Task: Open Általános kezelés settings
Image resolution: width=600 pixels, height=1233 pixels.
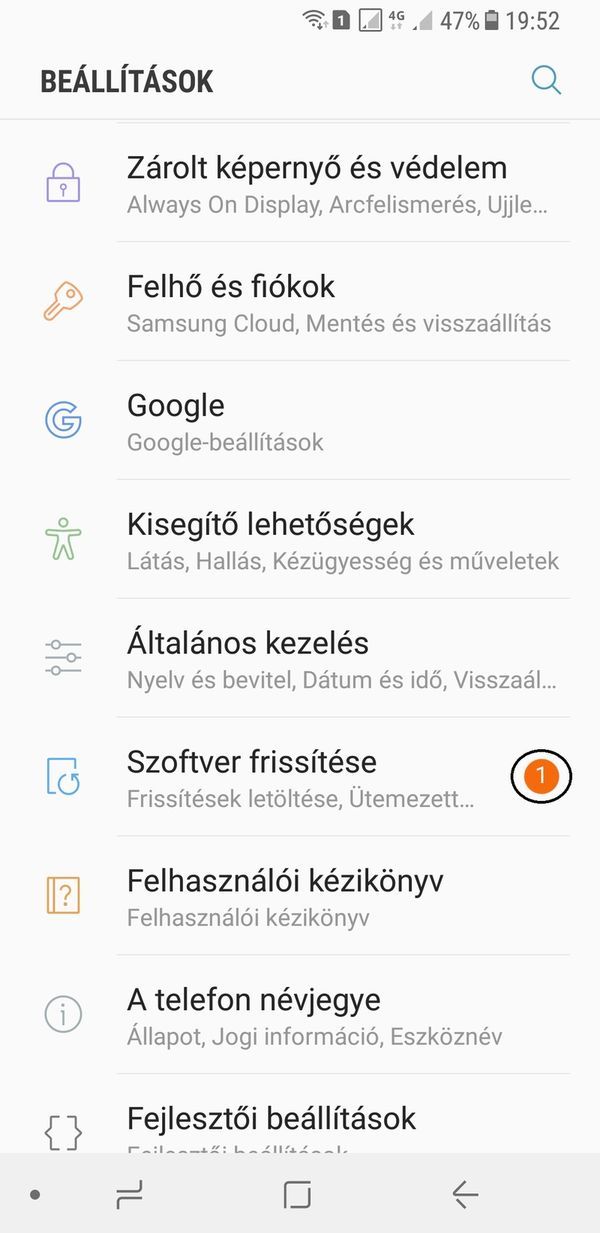Action: [300, 659]
